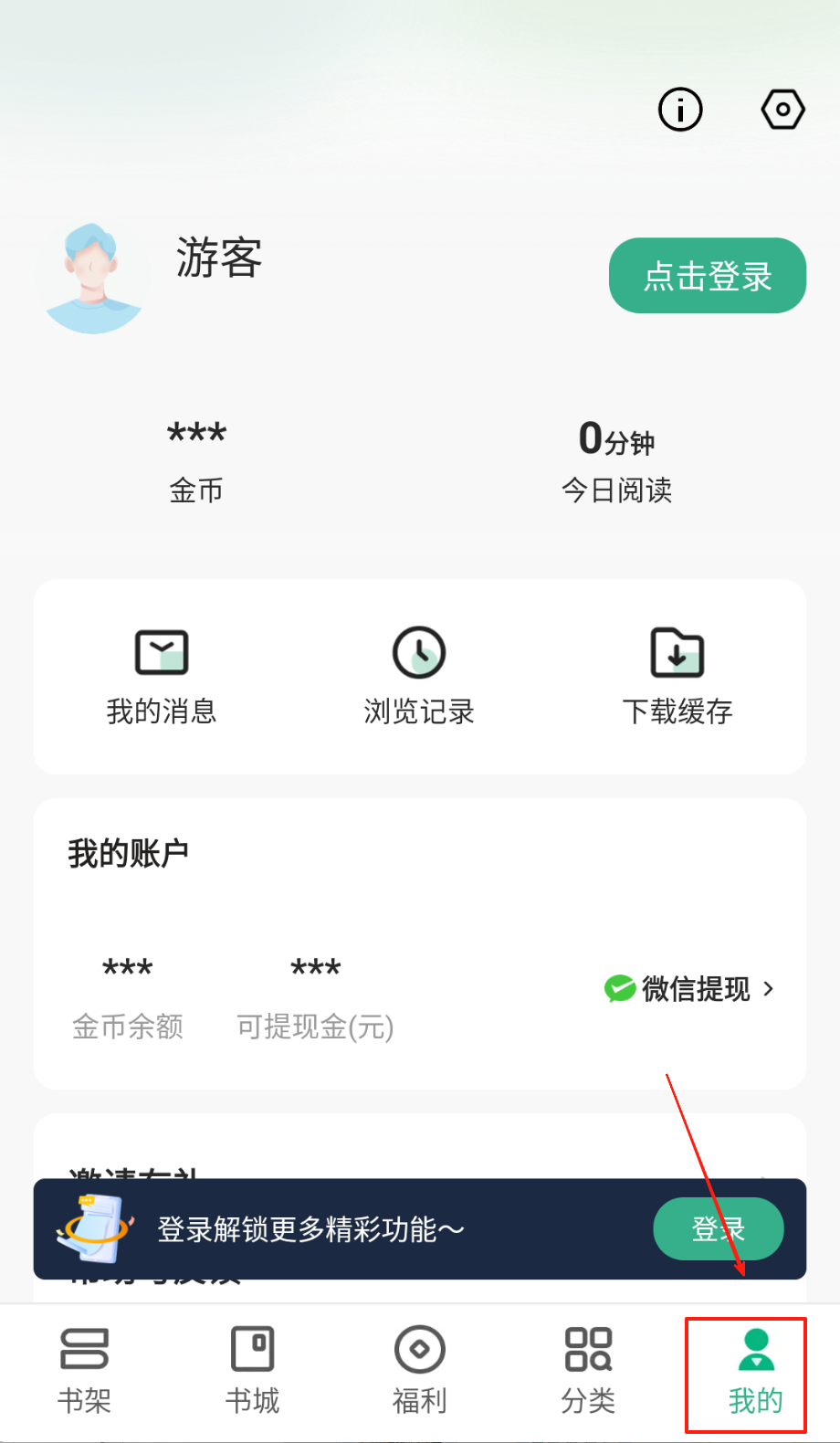Image resolution: width=840 pixels, height=1443 pixels.
Task: Select the 我的 profile tab
Action: pyautogui.click(x=755, y=1371)
